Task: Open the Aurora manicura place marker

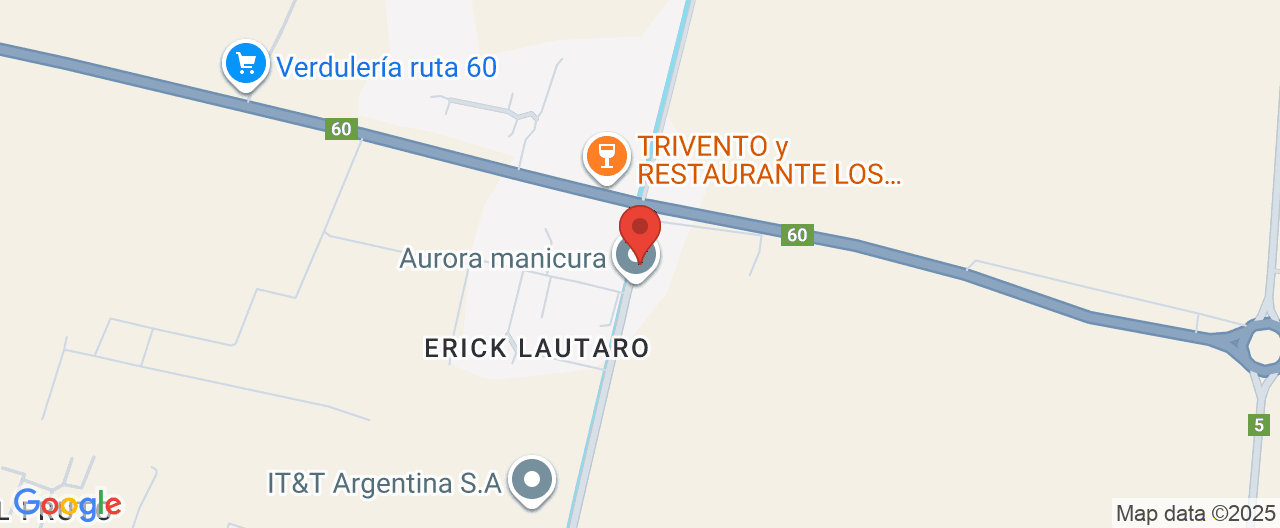Action: (635, 259)
